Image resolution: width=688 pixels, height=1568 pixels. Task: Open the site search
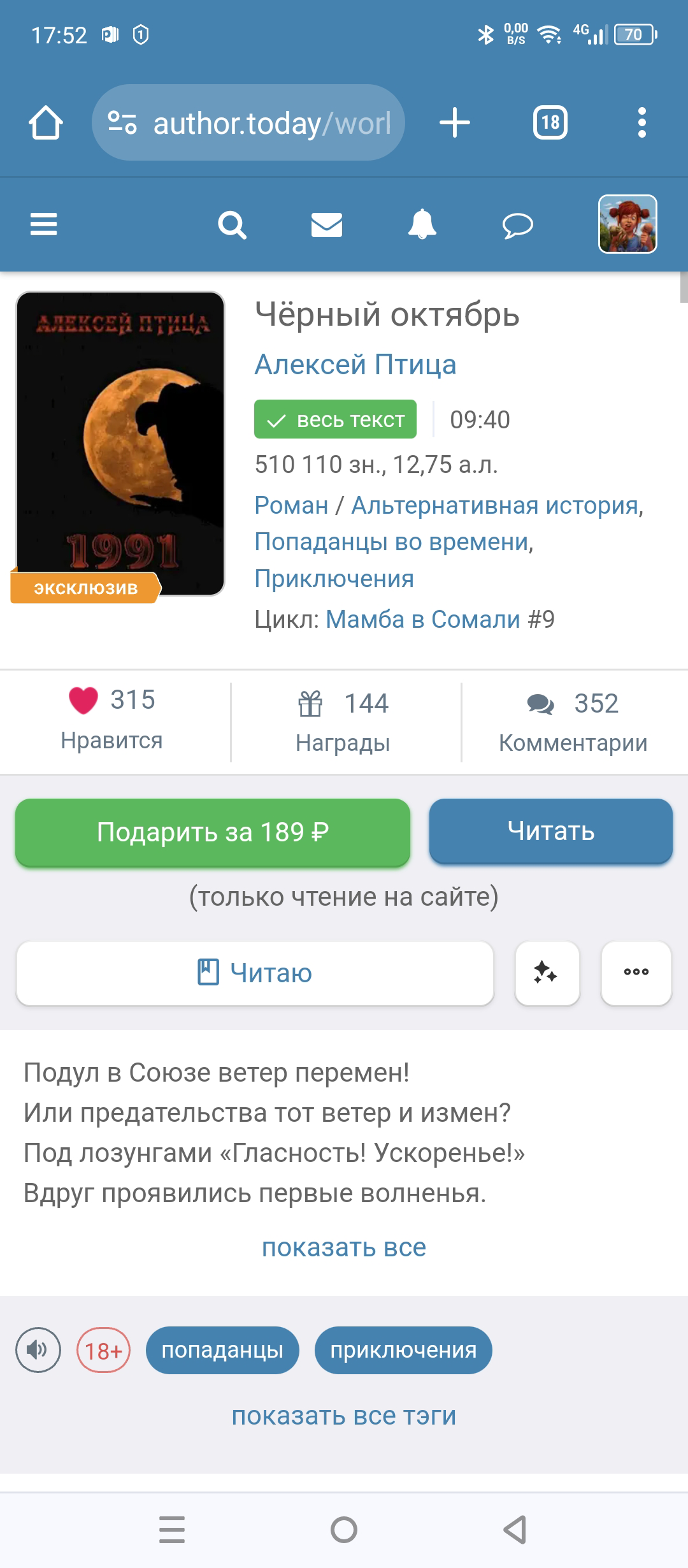(232, 224)
